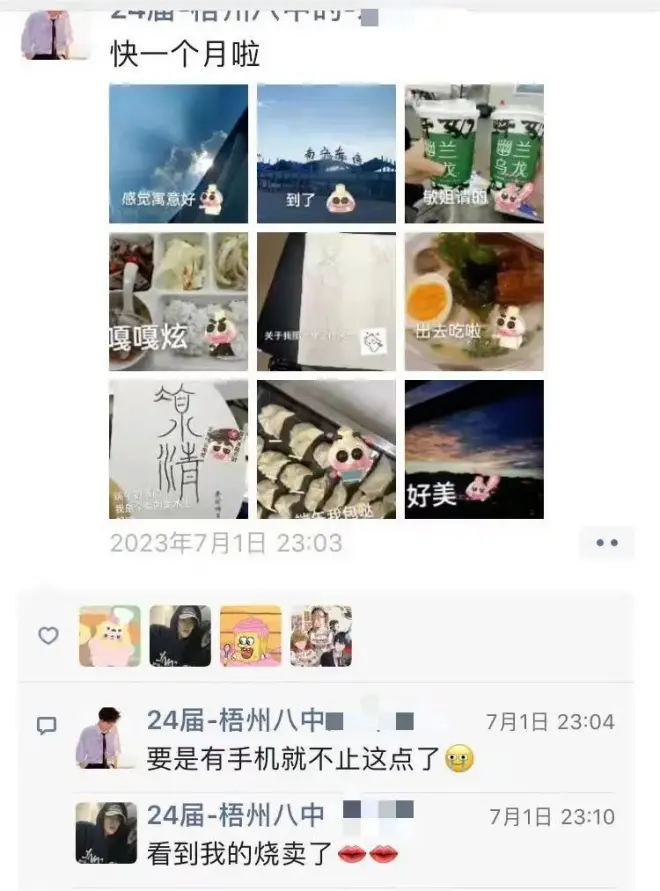View the sunset photo captioned '好美'
The width and height of the screenshot is (660, 891).
click(474, 448)
